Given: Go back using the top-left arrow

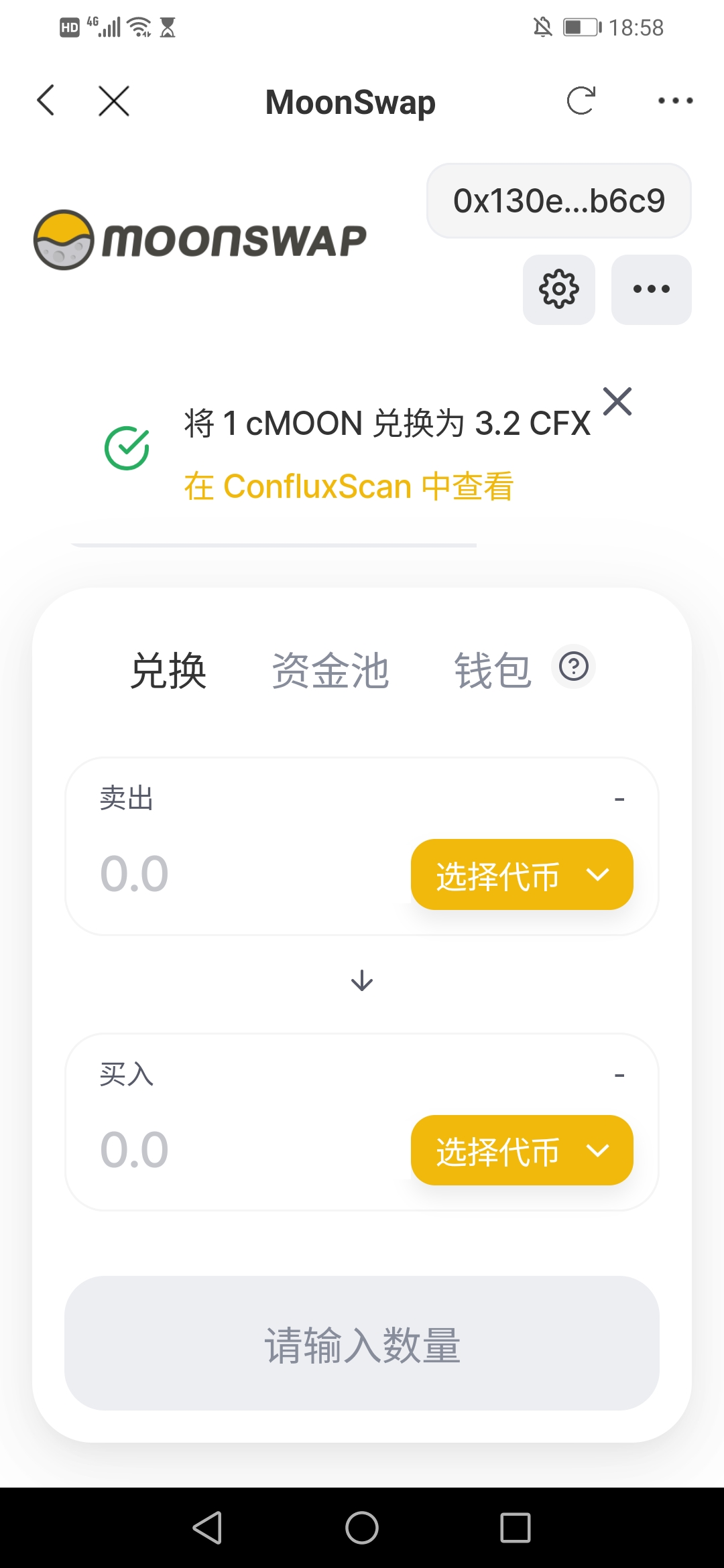Looking at the screenshot, I should point(46,101).
